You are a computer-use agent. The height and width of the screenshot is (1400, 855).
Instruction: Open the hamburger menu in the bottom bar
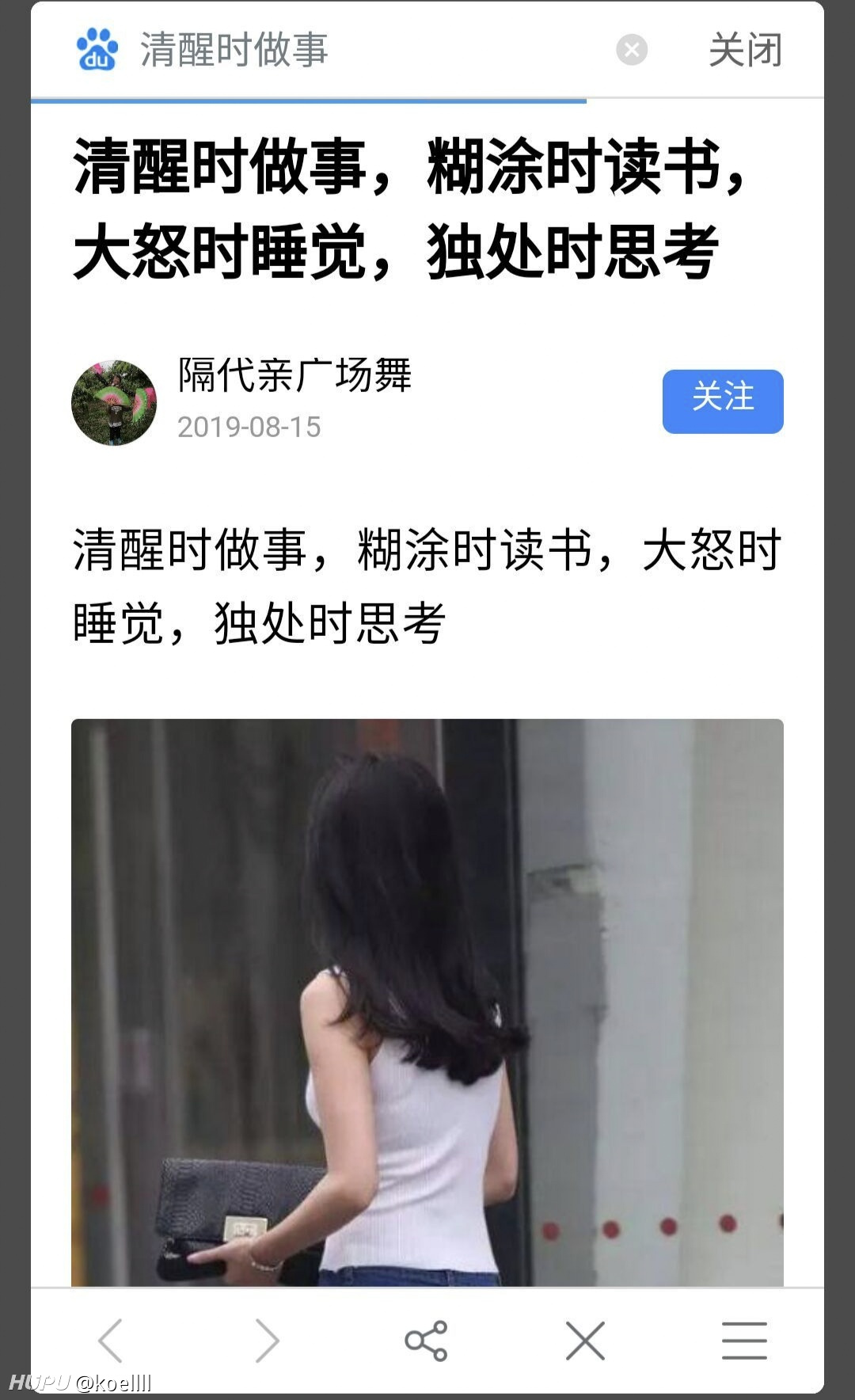[x=744, y=1341]
